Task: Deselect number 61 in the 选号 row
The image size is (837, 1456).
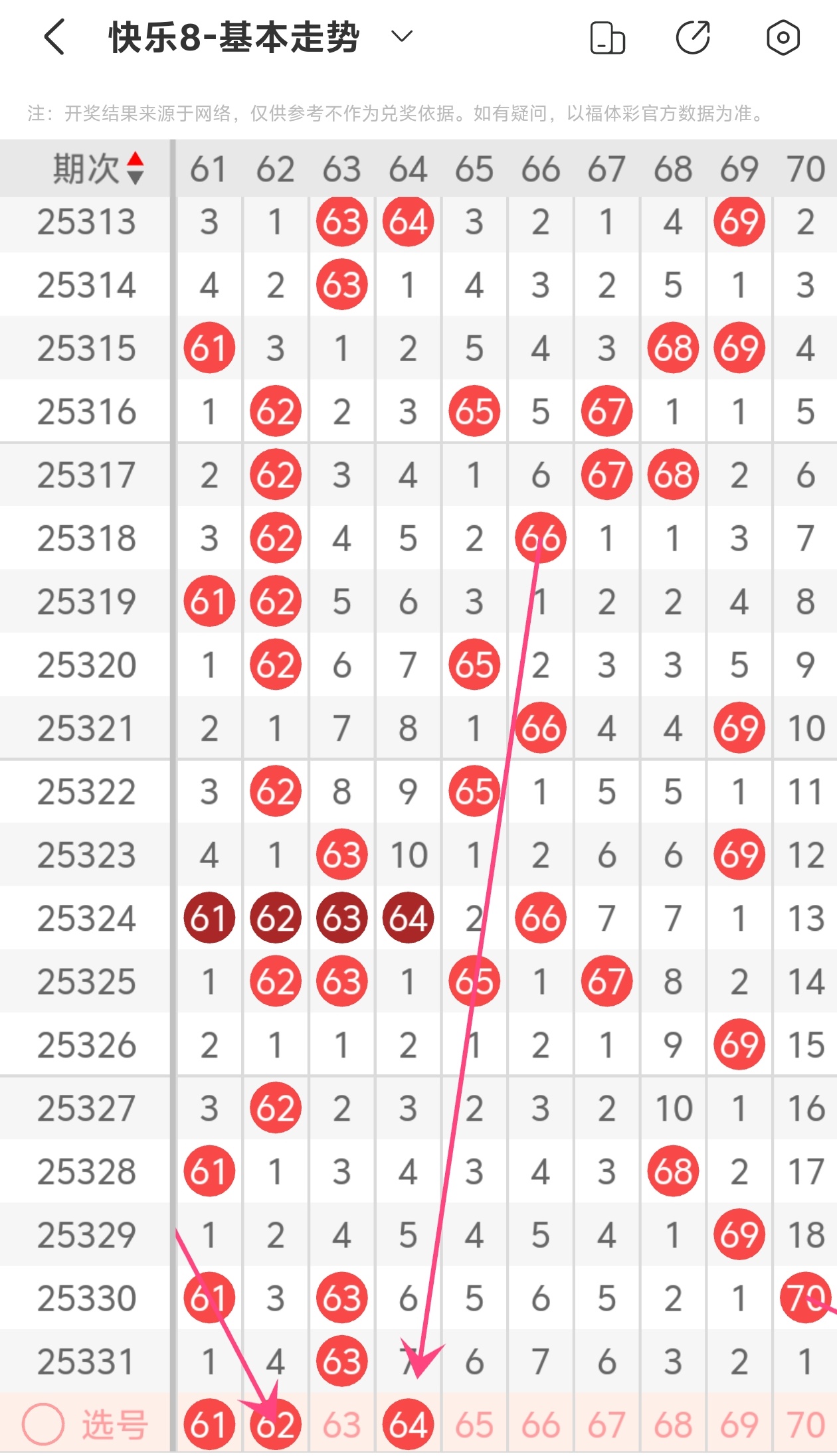Action: 209,1425
